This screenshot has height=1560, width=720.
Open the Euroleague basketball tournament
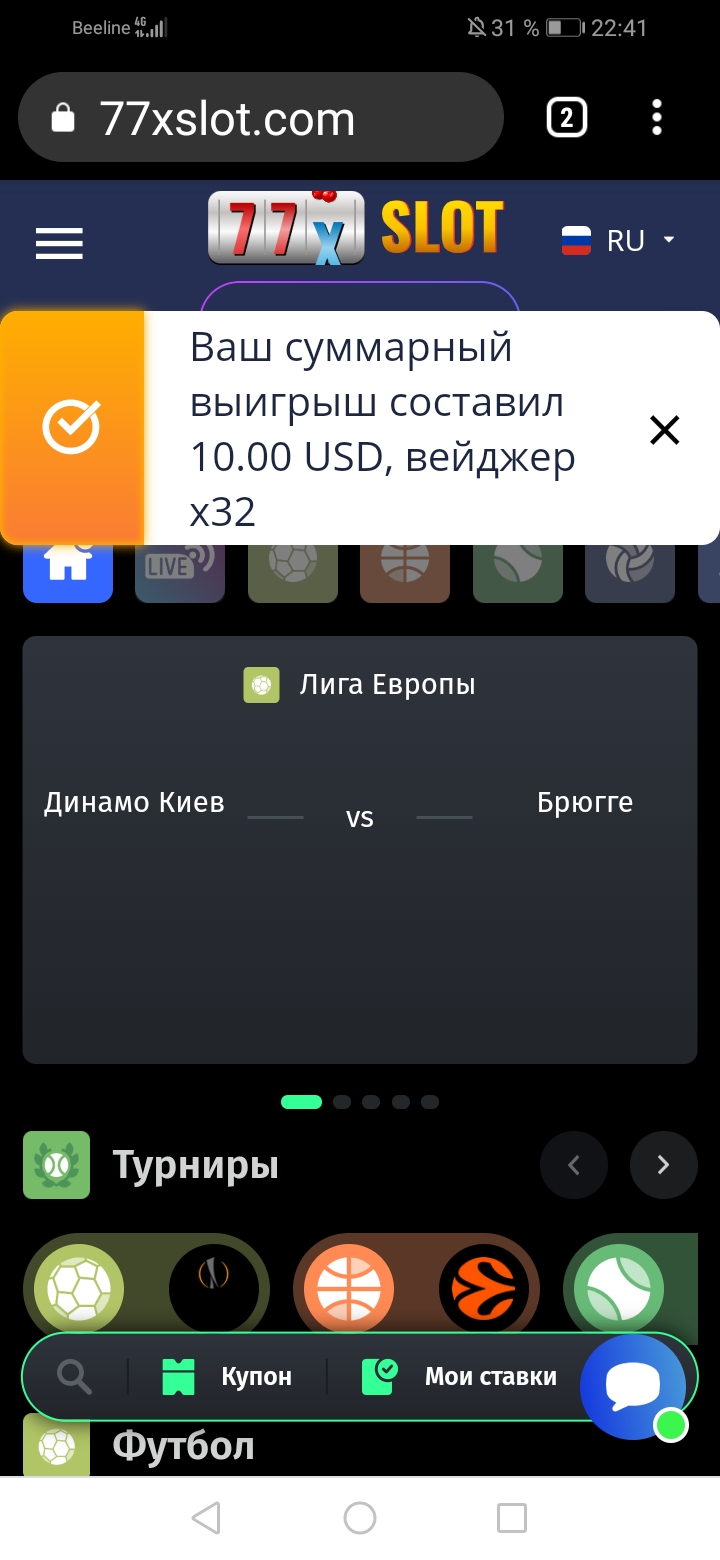pyautogui.click(x=416, y=1285)
